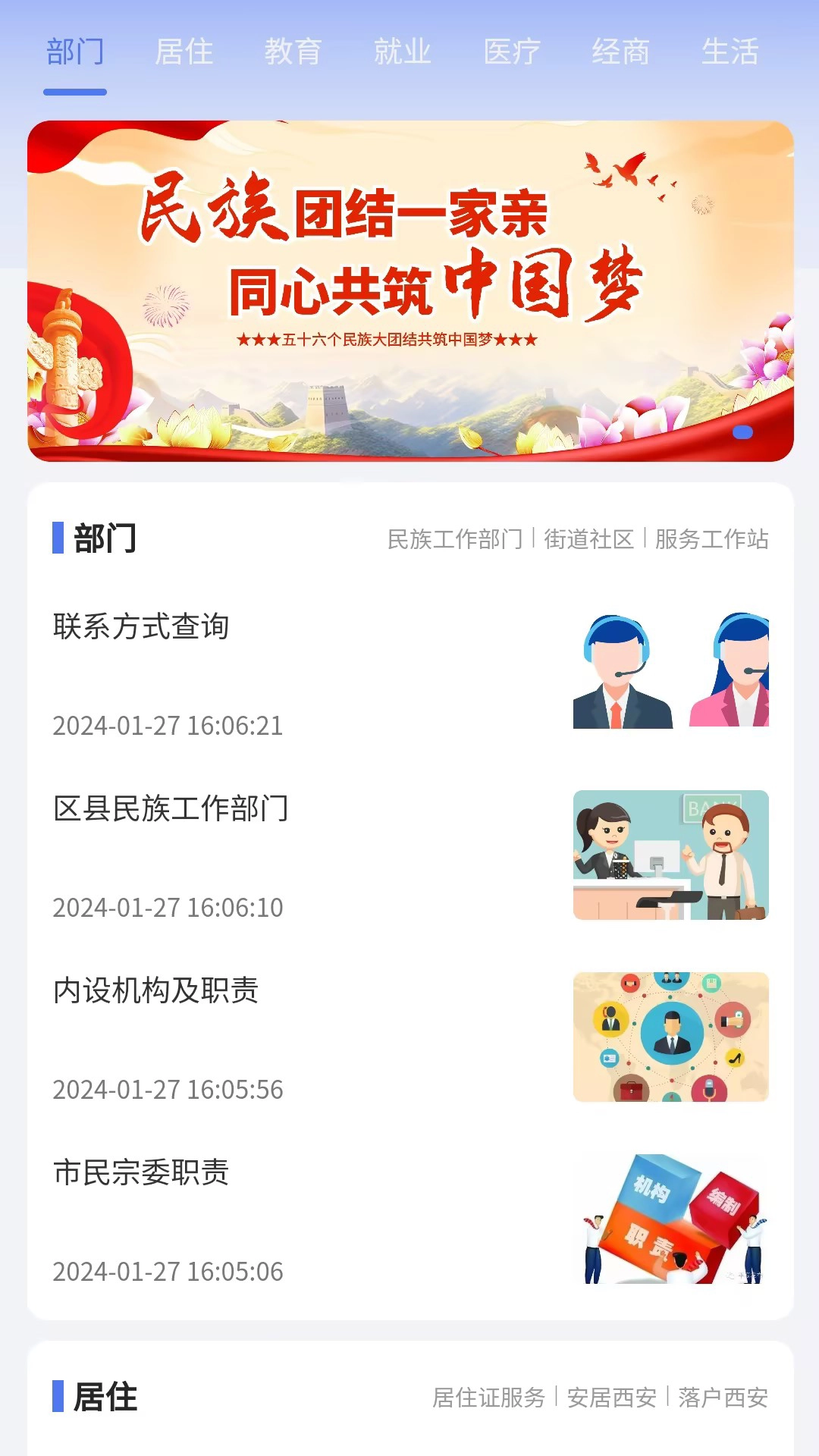Select the 街道社区 filter

591,541
